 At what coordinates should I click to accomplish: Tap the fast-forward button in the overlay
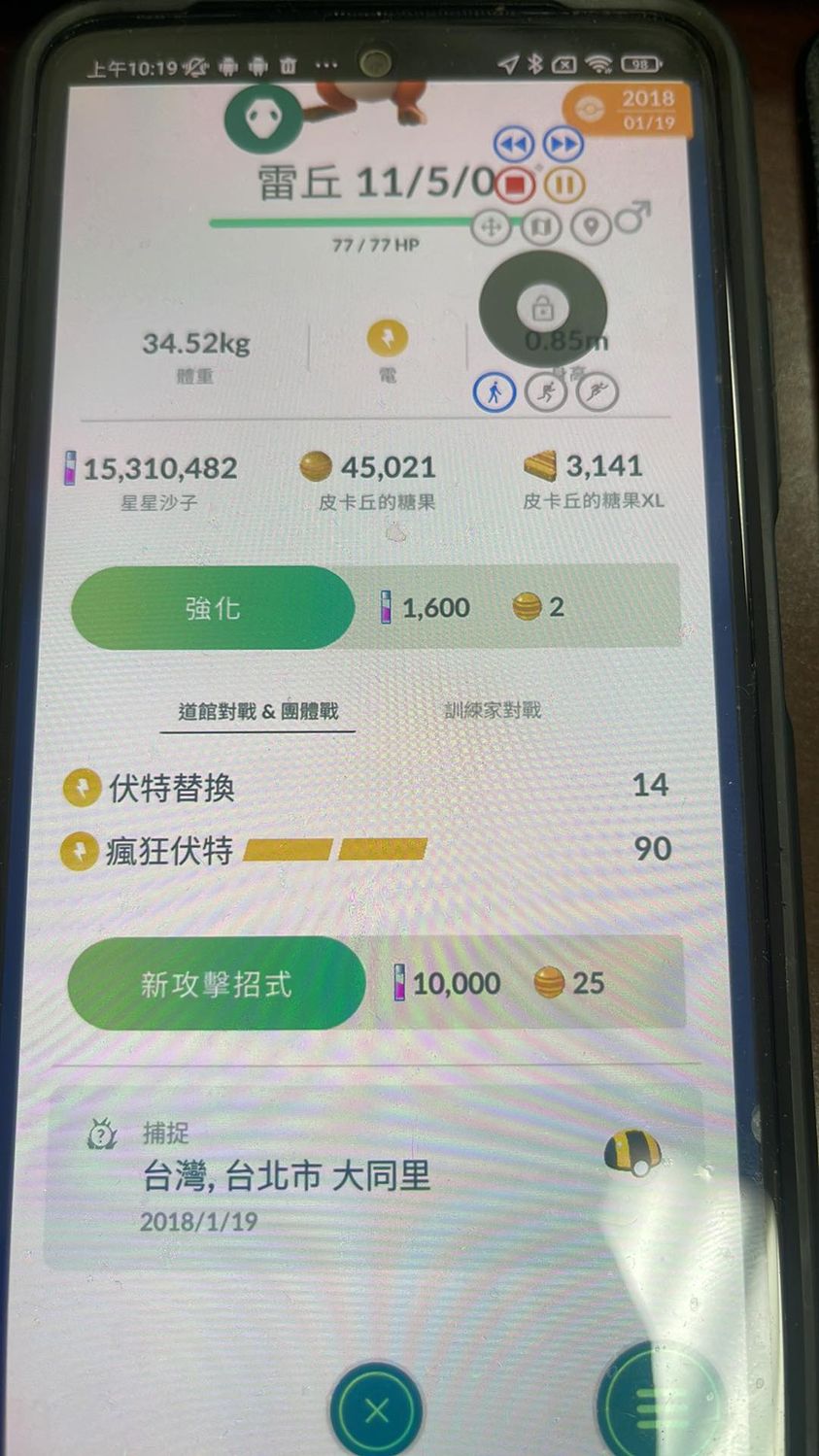(x=563, y=145)
